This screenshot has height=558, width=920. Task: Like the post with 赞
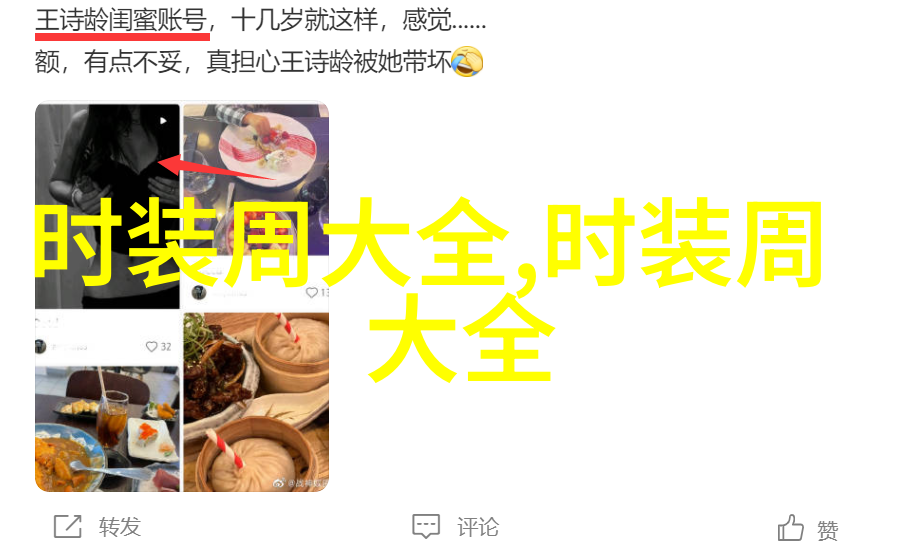pos(808,529)
